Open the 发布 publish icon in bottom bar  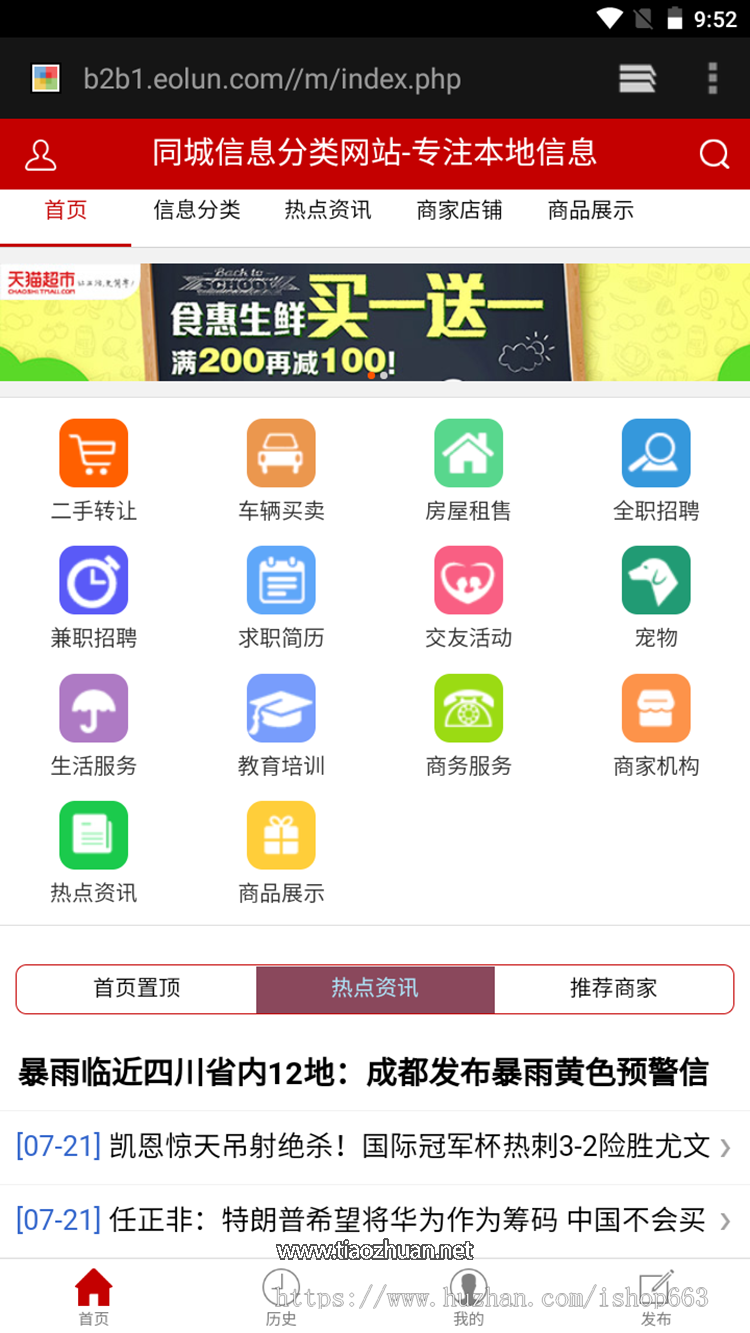point(656,1295)
